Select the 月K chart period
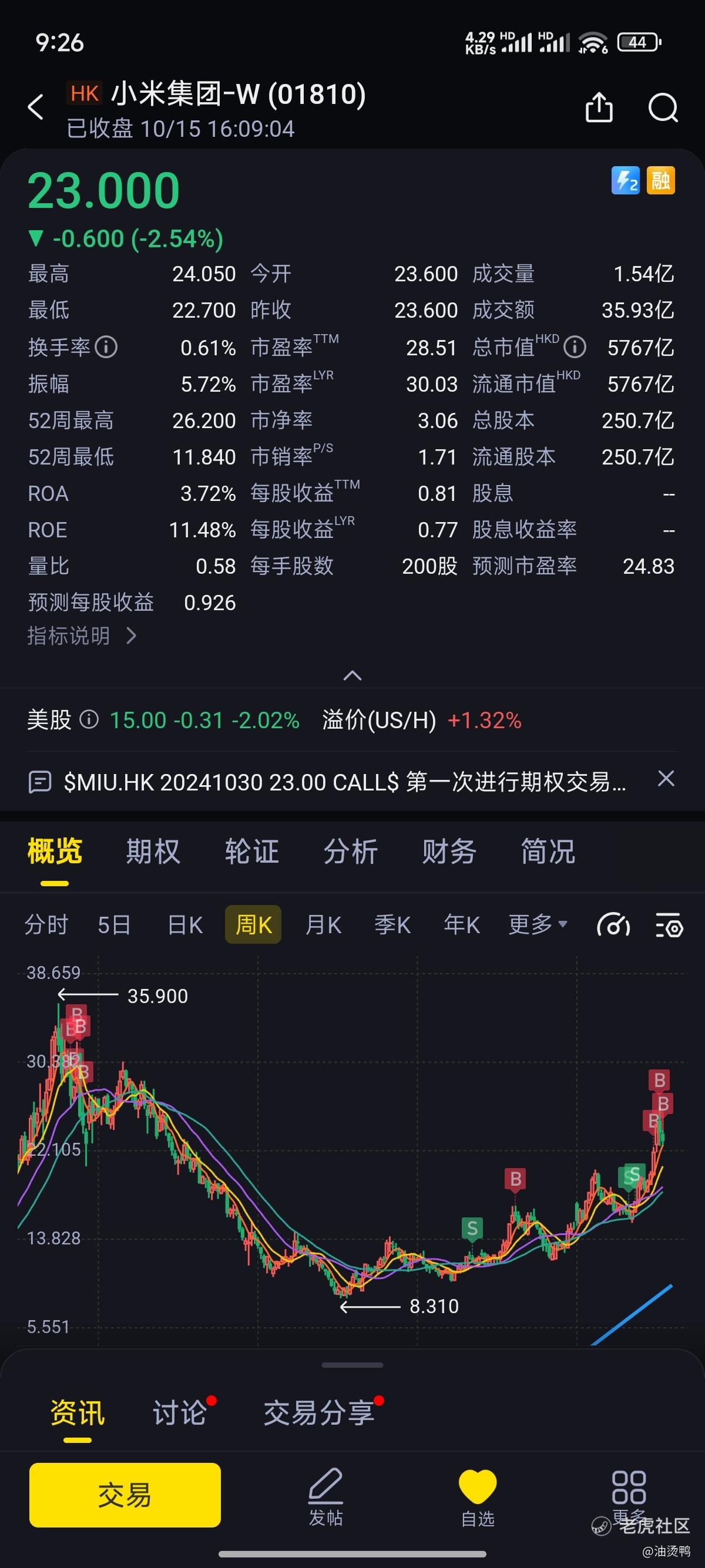The height and width of the screenshot is (1568, 705). click(323, 924)
